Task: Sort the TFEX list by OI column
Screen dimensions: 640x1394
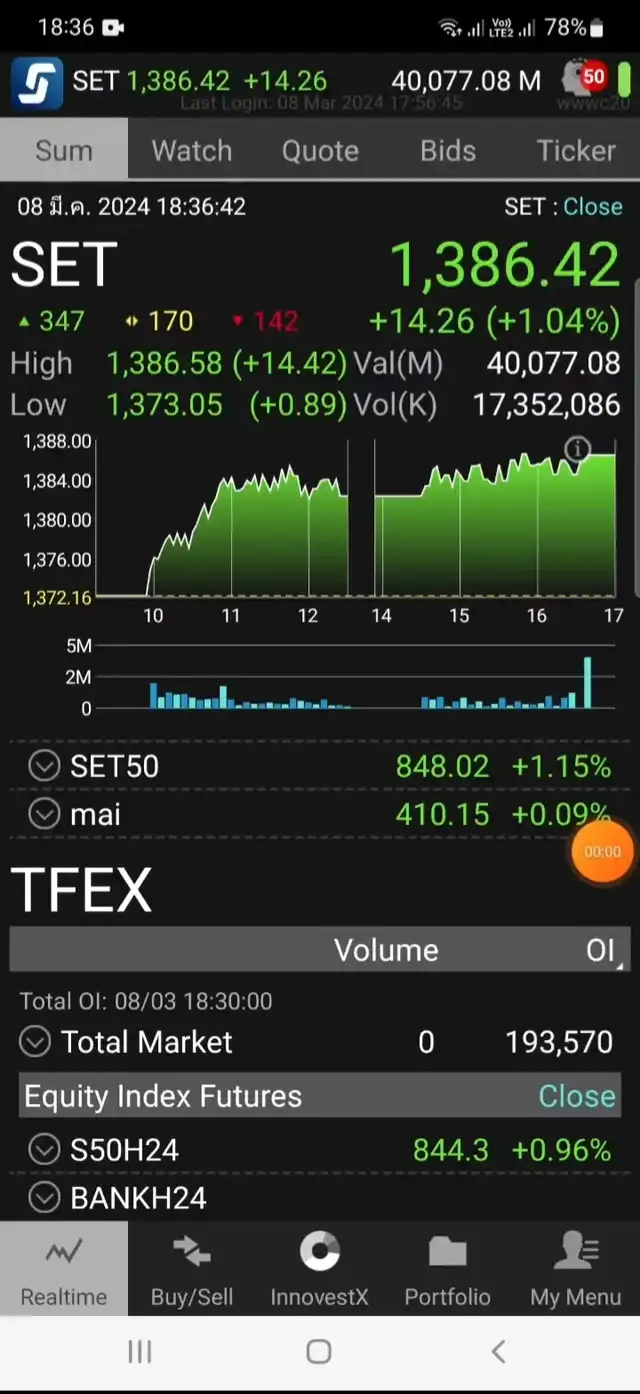Action: tap(600, 950)
